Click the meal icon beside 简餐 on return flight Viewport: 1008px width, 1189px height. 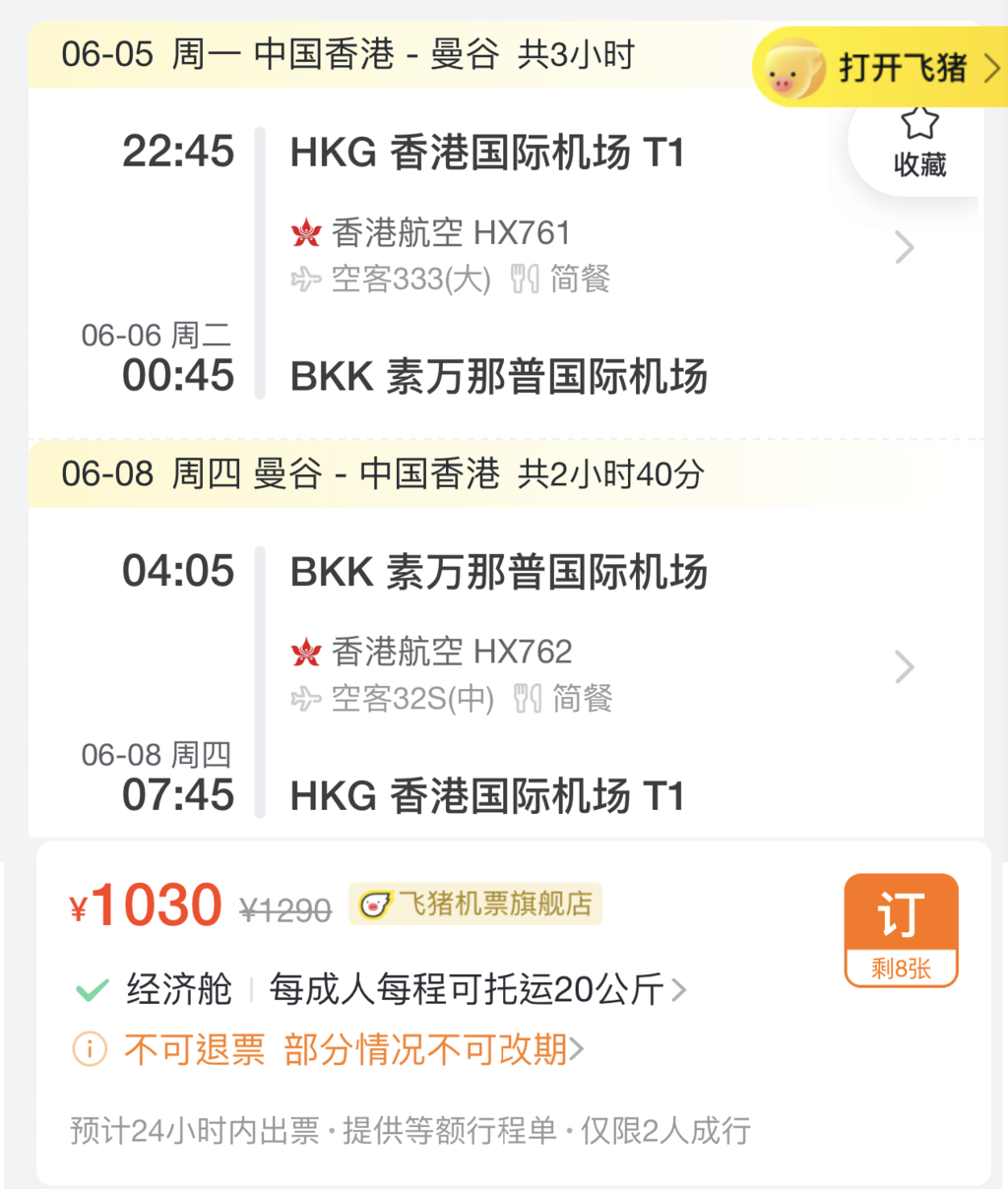[x=528, y=699]
